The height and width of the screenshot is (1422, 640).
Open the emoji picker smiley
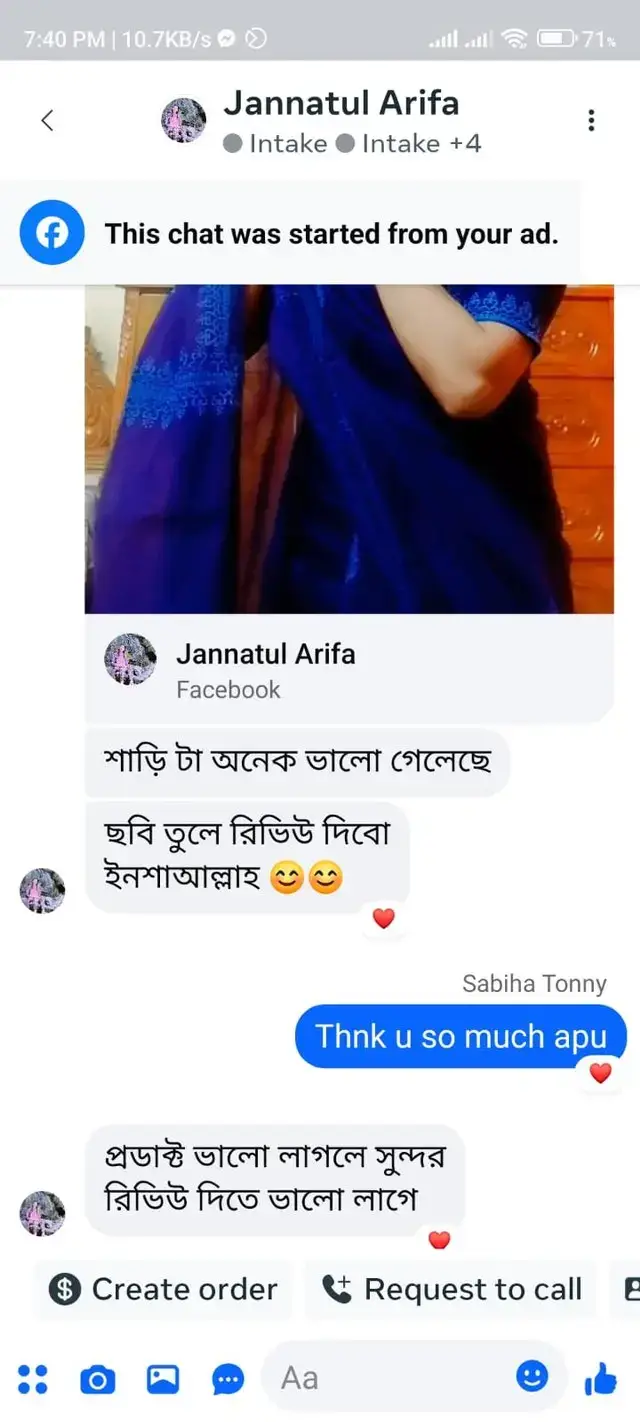[x=532, y=1377]
